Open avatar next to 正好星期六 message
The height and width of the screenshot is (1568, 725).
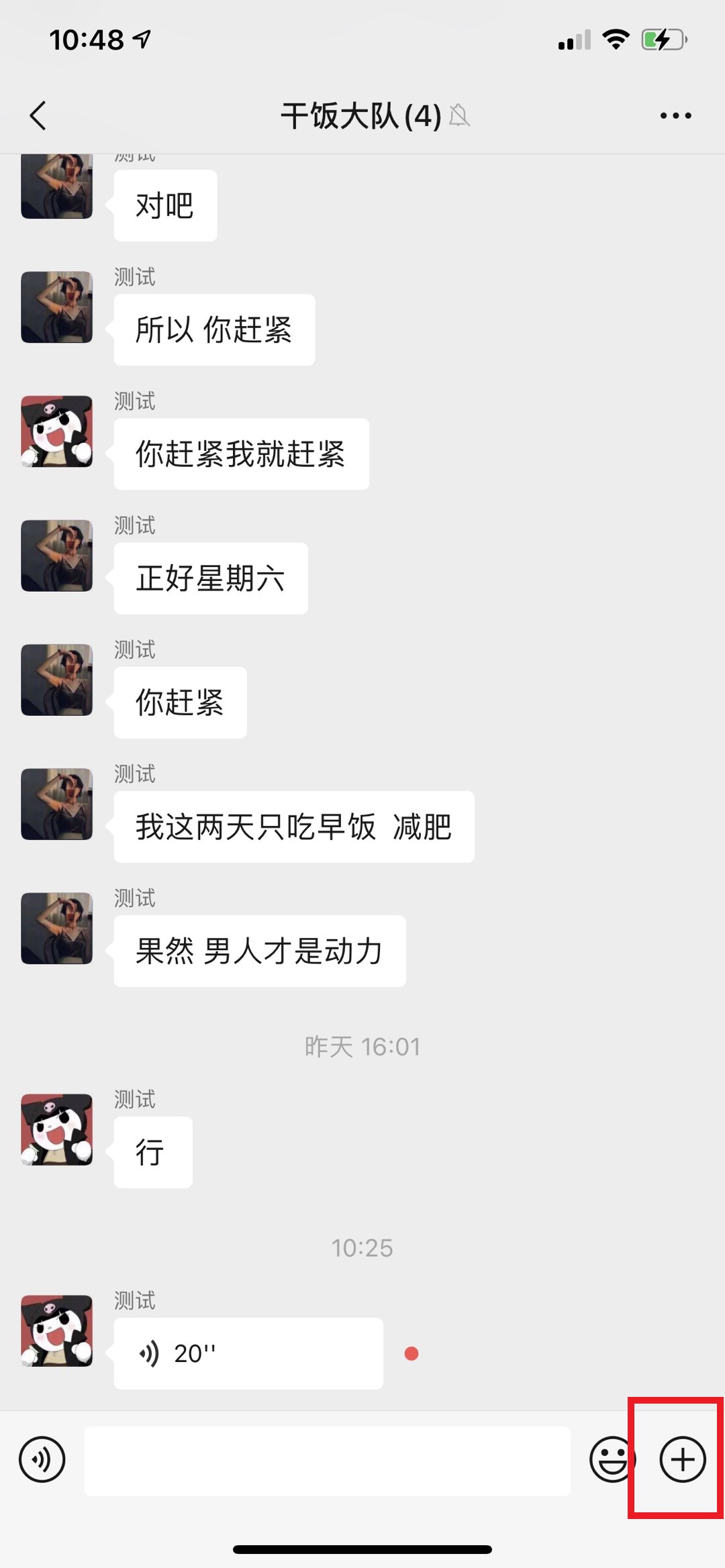[57, 556]
